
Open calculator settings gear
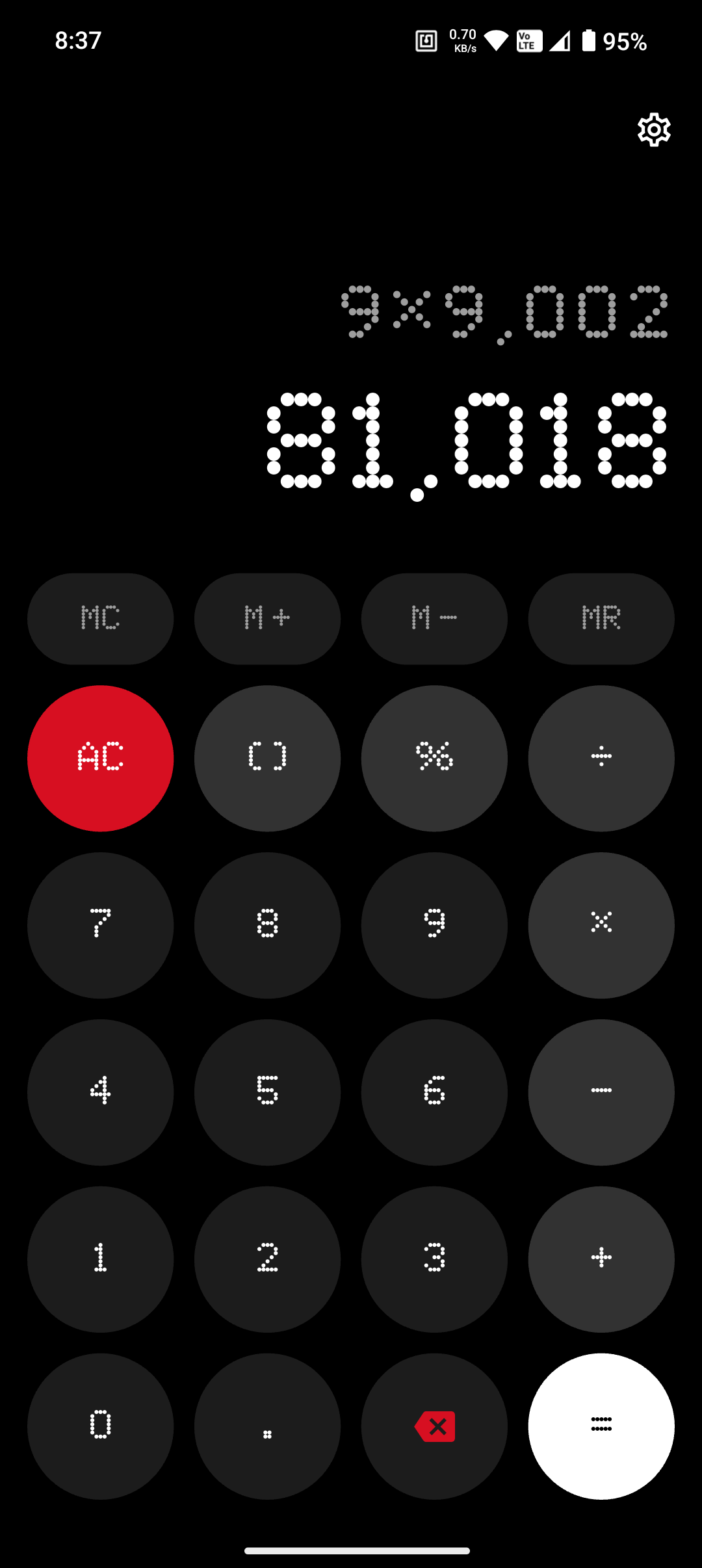point(654,130)
